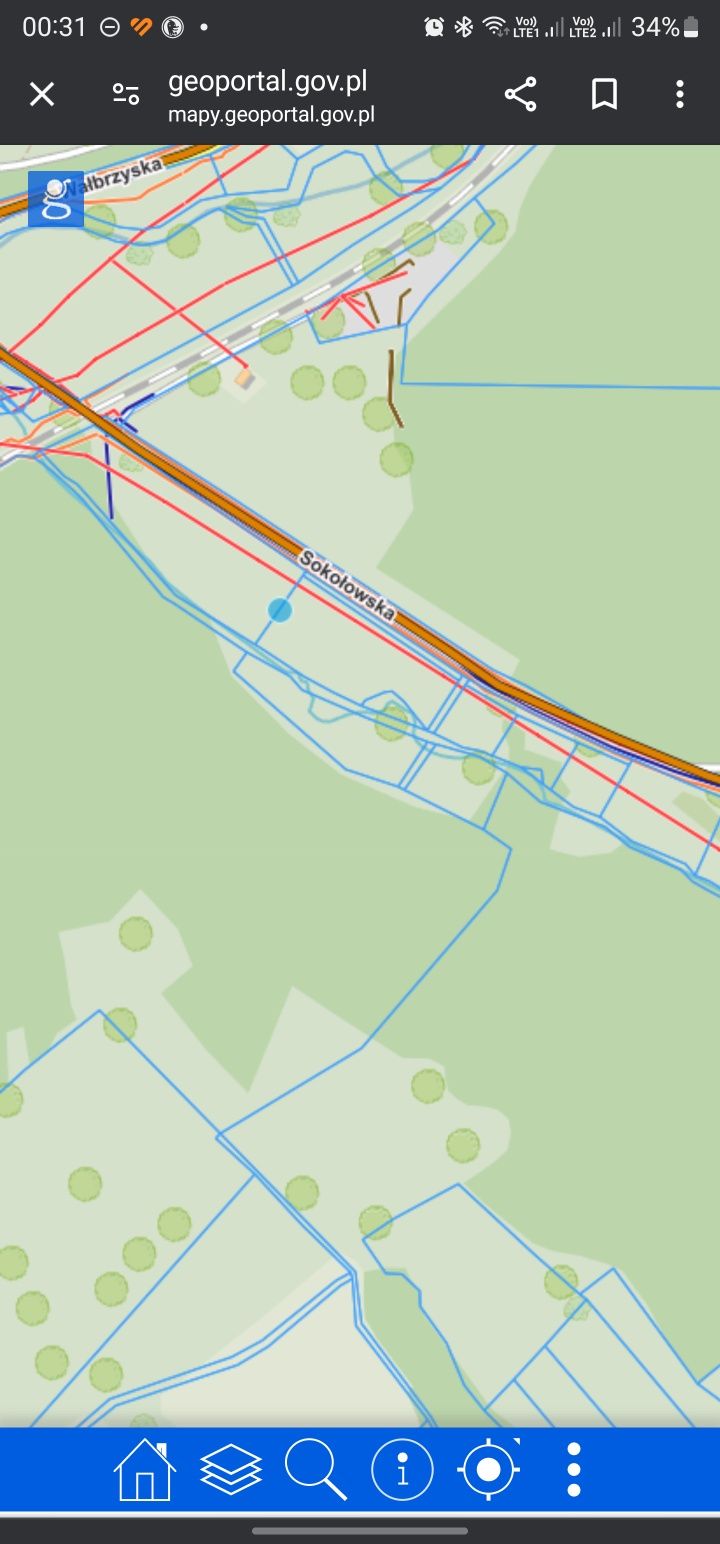Open site settings icon beside the URL
The image size is (720, 1544).
click(126, 95)
